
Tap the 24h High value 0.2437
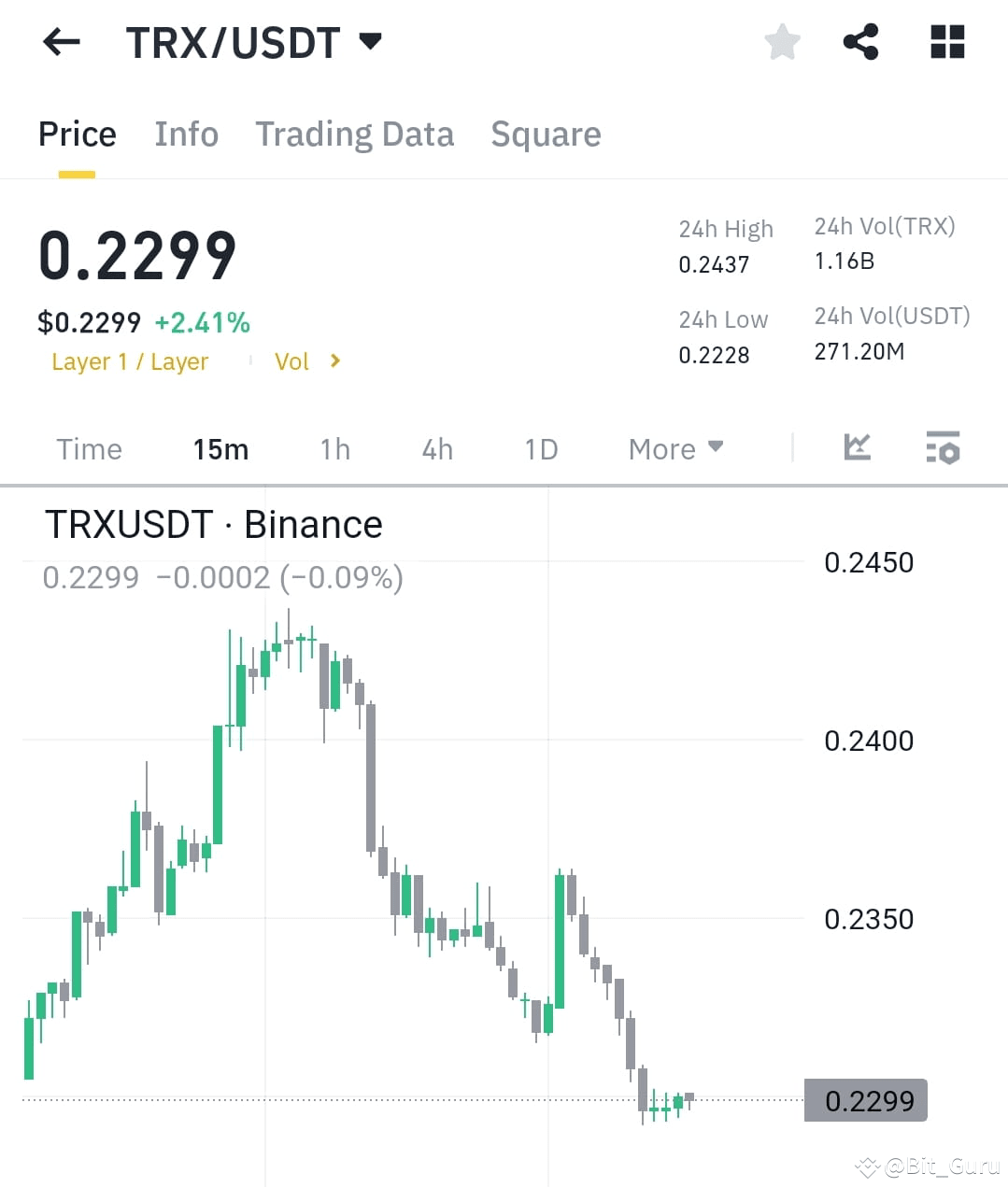point(713,264)
